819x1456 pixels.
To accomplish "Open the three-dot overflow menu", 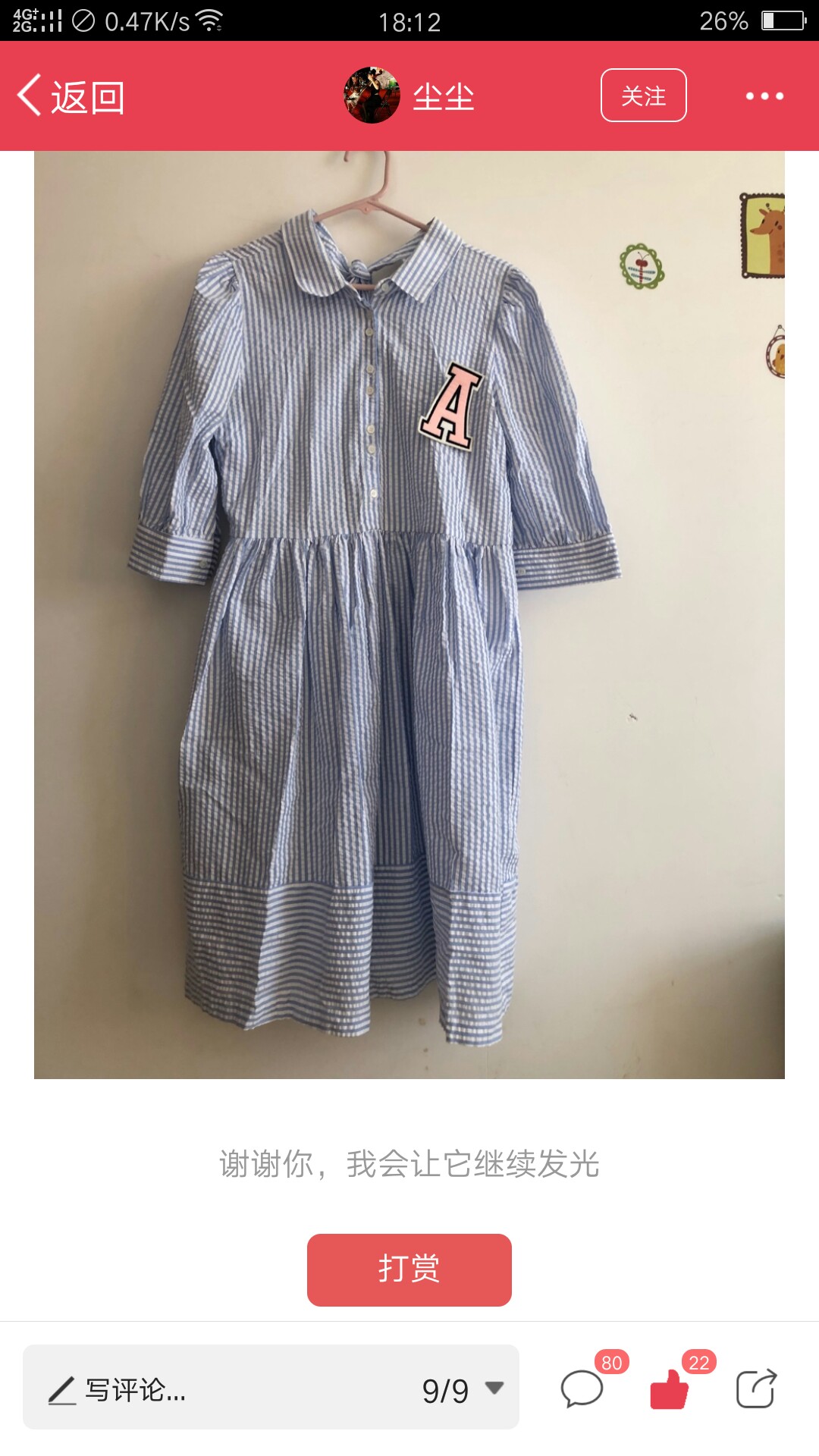I will [x=764, y=96].
